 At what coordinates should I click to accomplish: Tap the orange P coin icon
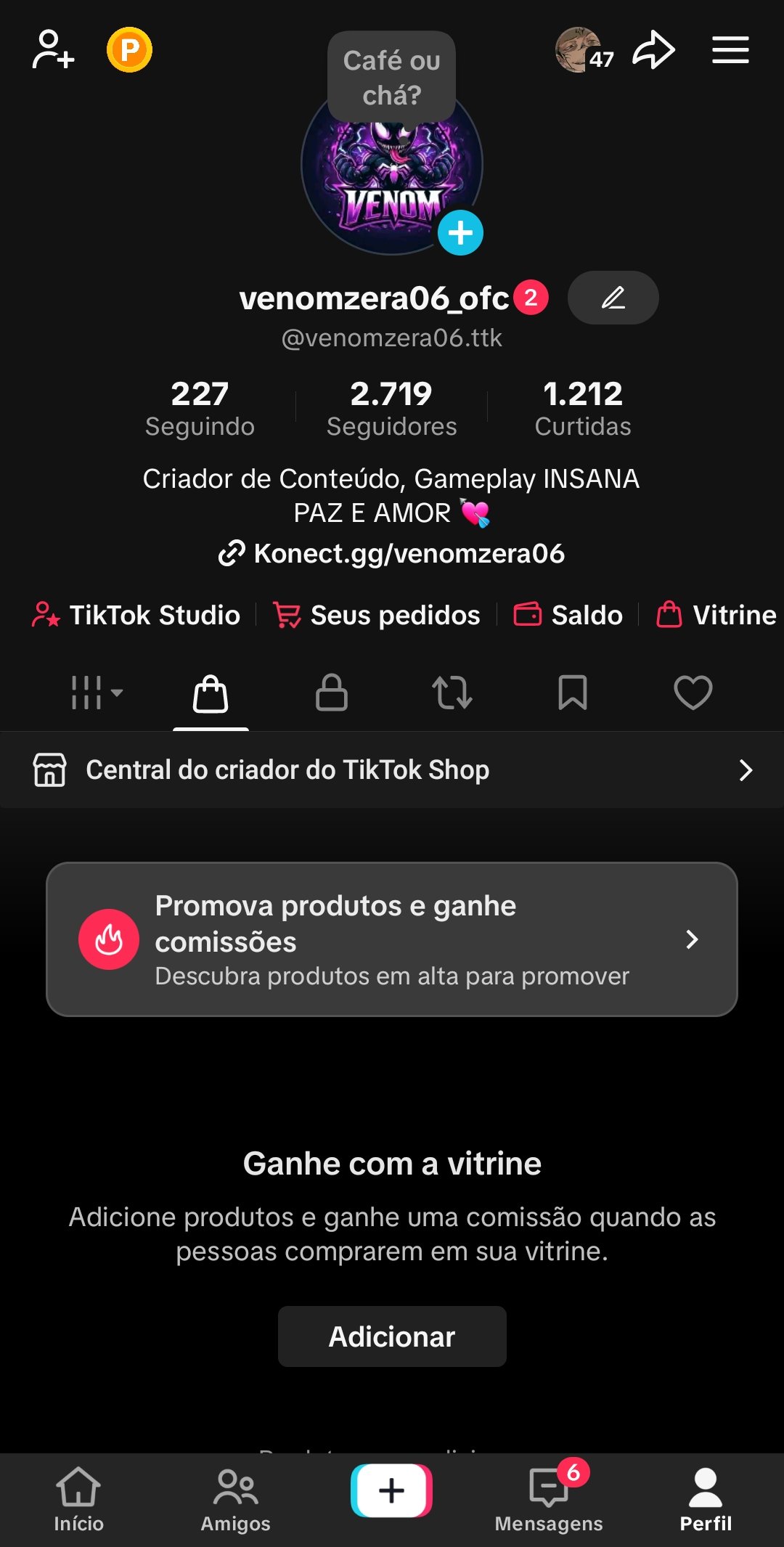(129, 50)
